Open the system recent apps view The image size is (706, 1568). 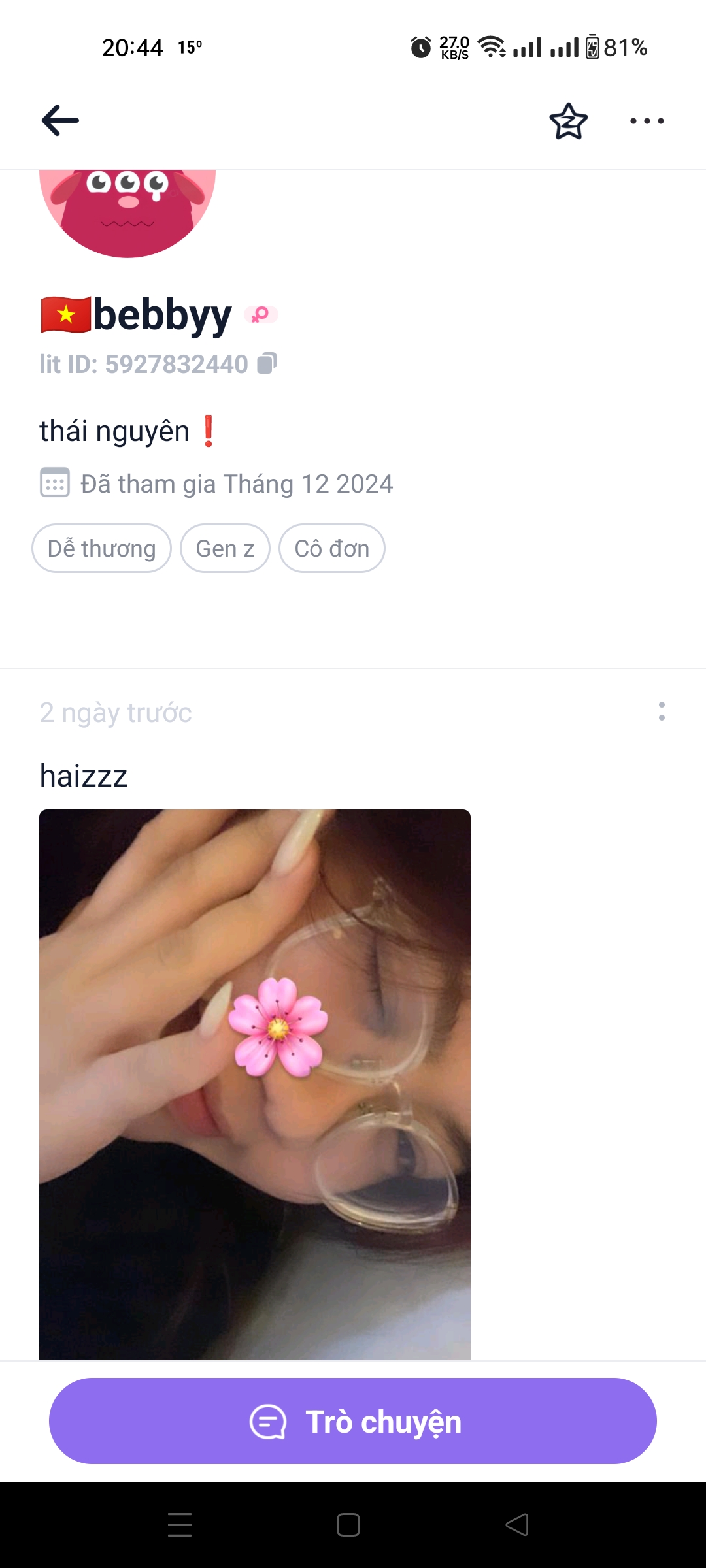(180, 1525)
